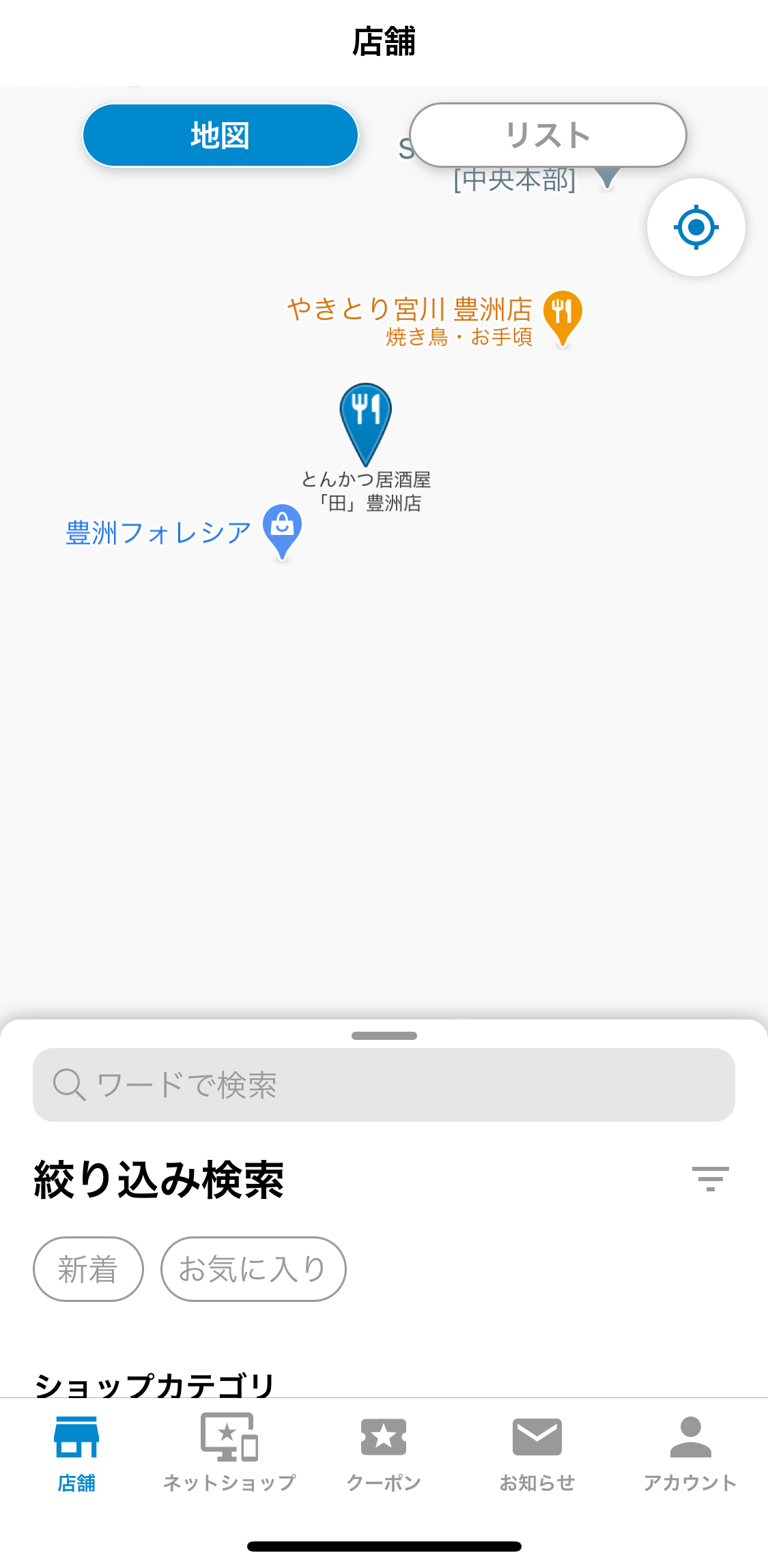Go to the クーポン tab
The image size is (768, 1568).
(x=384, y=1452)
